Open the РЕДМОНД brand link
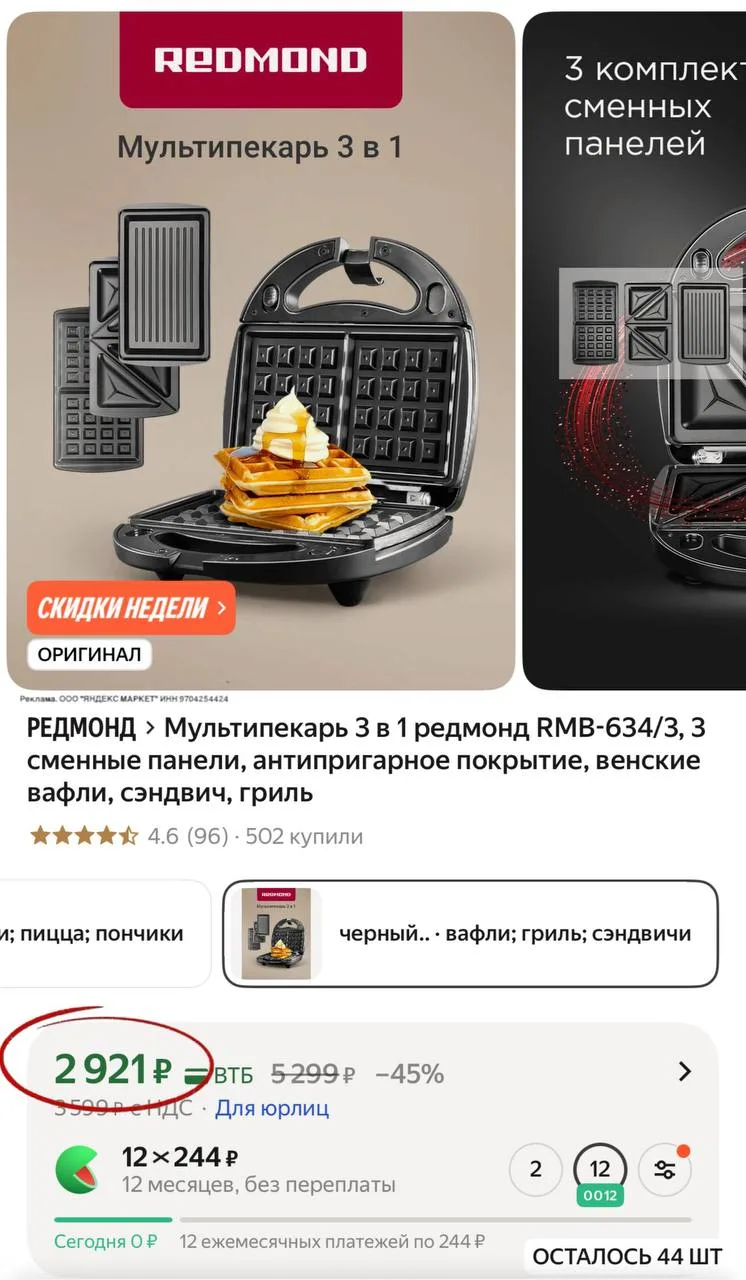 pos(81,727)
